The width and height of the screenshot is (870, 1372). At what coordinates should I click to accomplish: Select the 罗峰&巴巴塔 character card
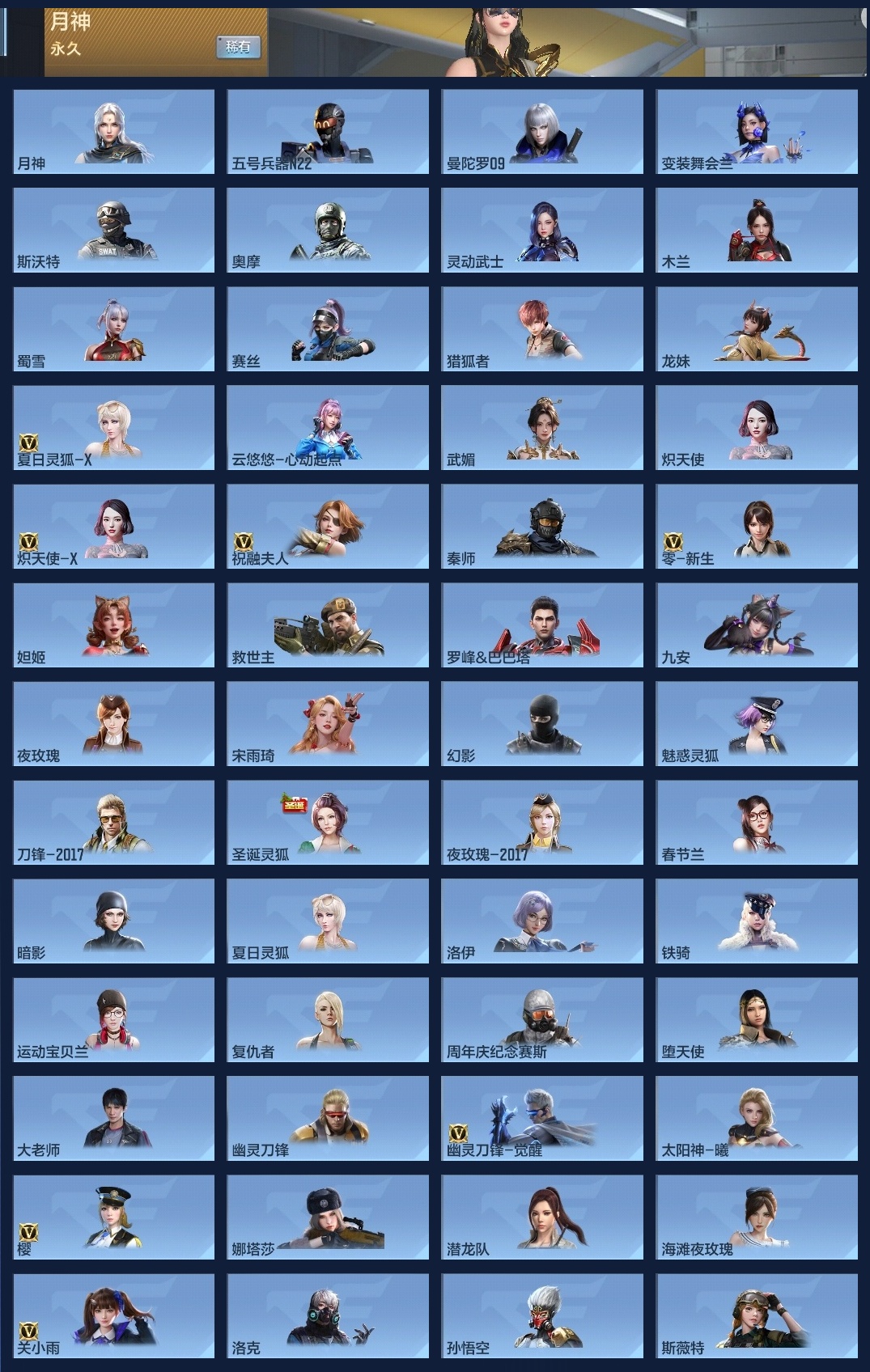[542, 625]
